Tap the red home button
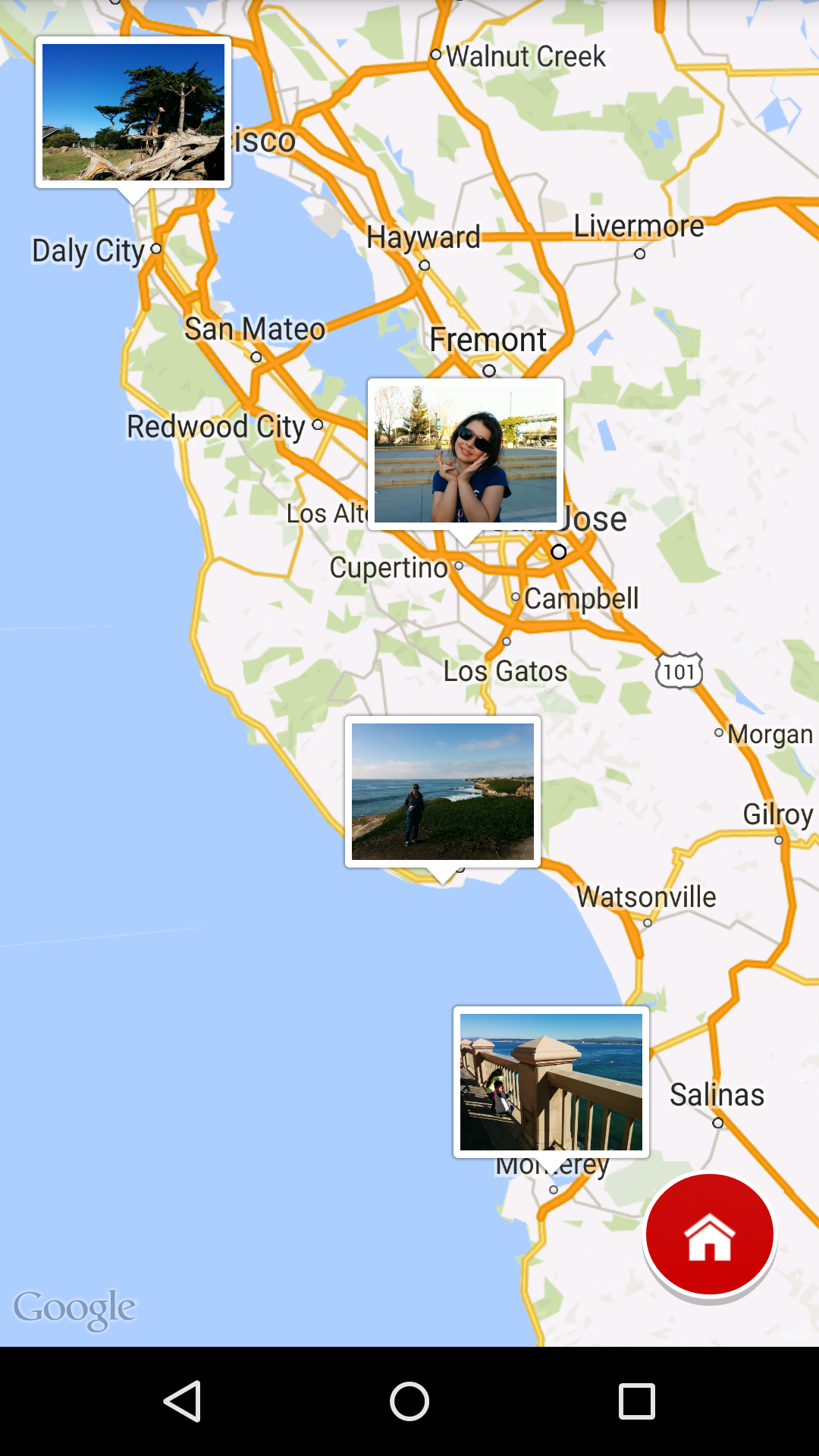This screenshot has height=1456, width=819. (x=708, y=1233)
